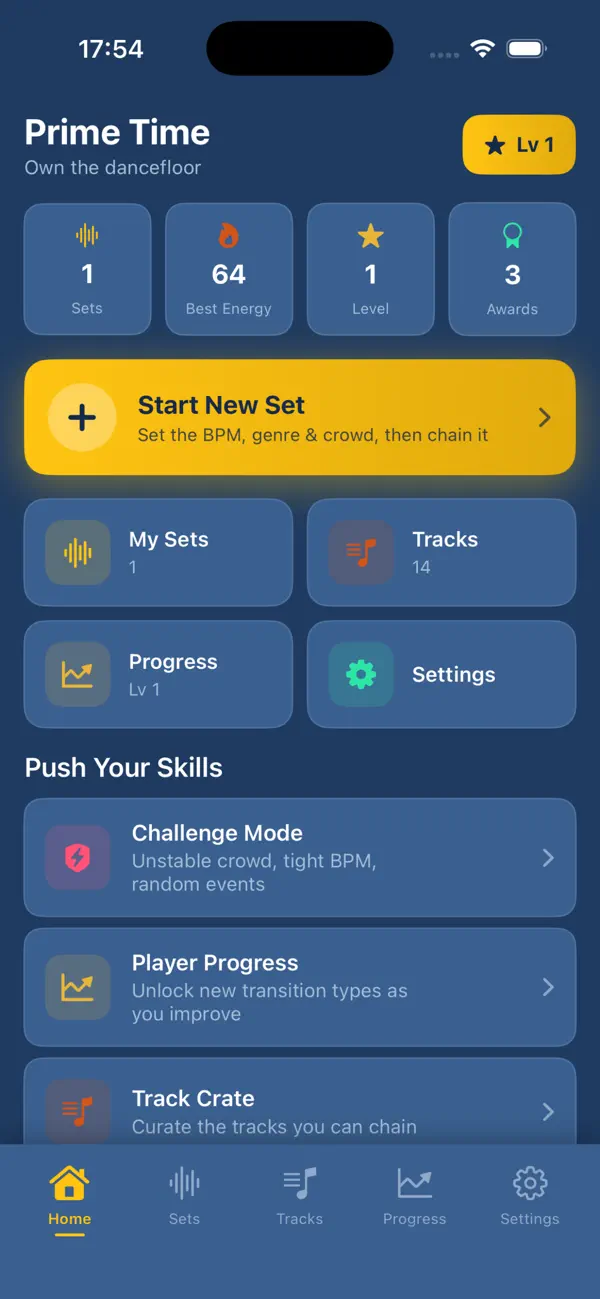Open the Progress Lv 1 card
The image size is (600, 1299).
coord(158,675)
